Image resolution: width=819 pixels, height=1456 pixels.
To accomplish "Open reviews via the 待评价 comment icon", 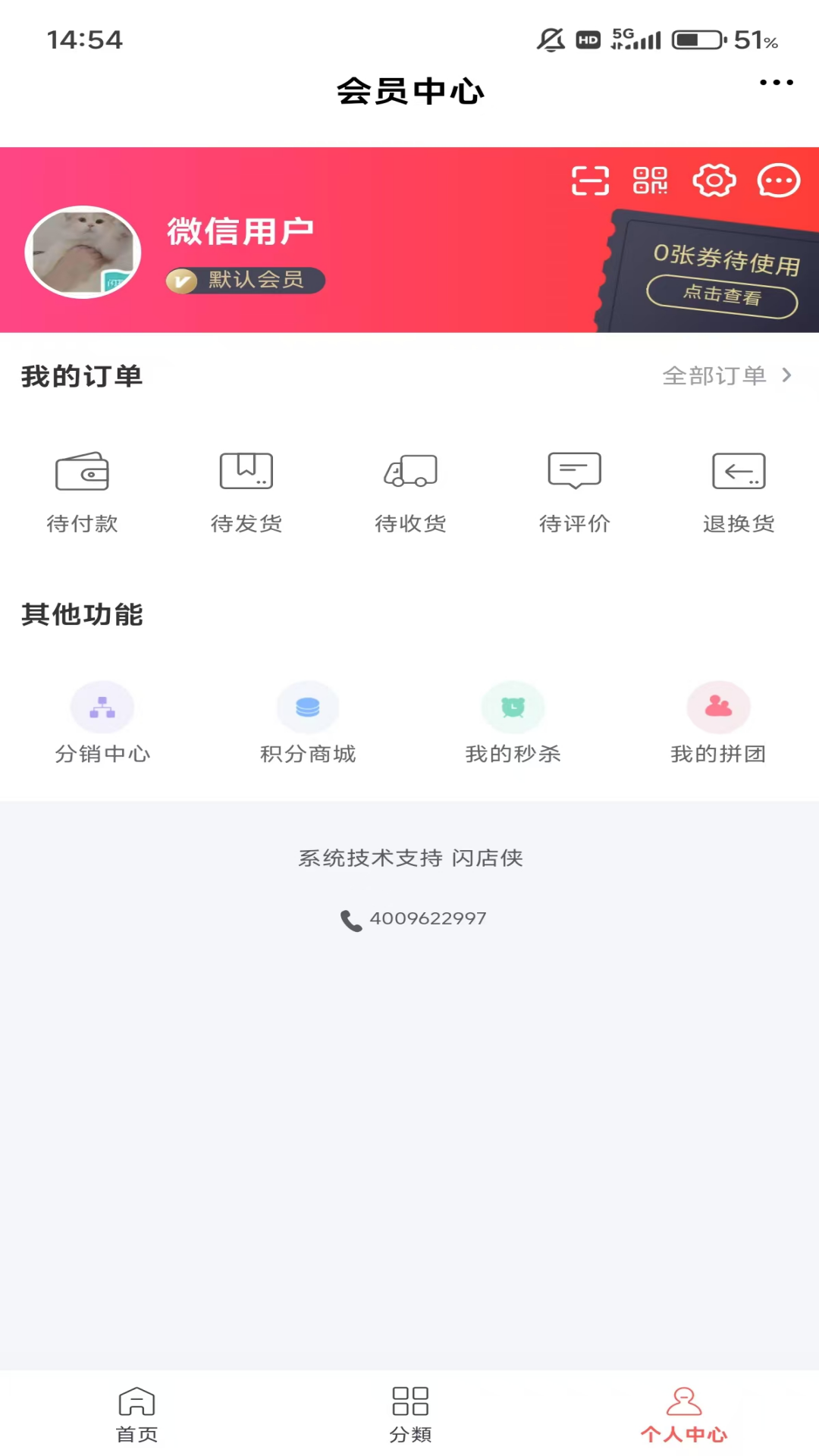I will point(573,470).
